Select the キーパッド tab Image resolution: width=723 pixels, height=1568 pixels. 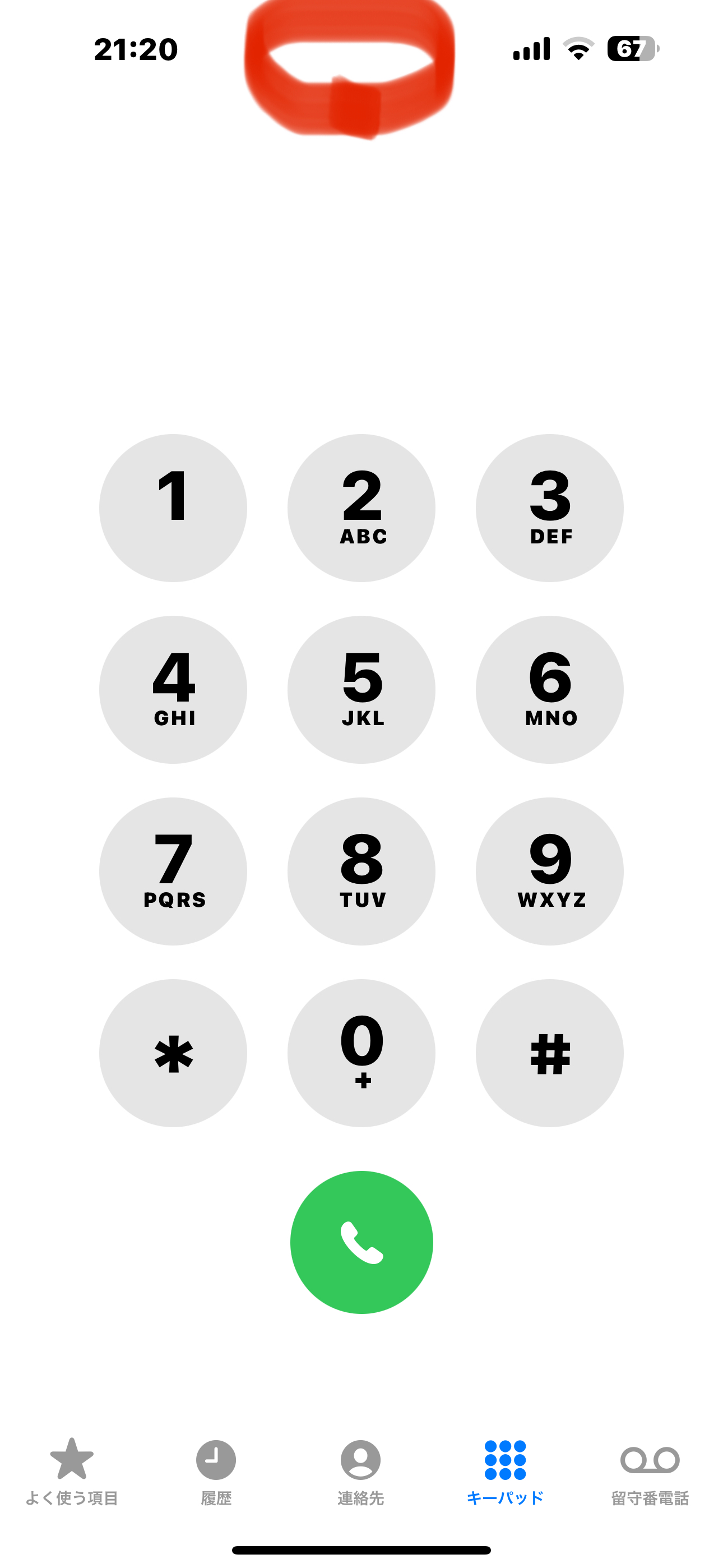tap(505, 1470)
